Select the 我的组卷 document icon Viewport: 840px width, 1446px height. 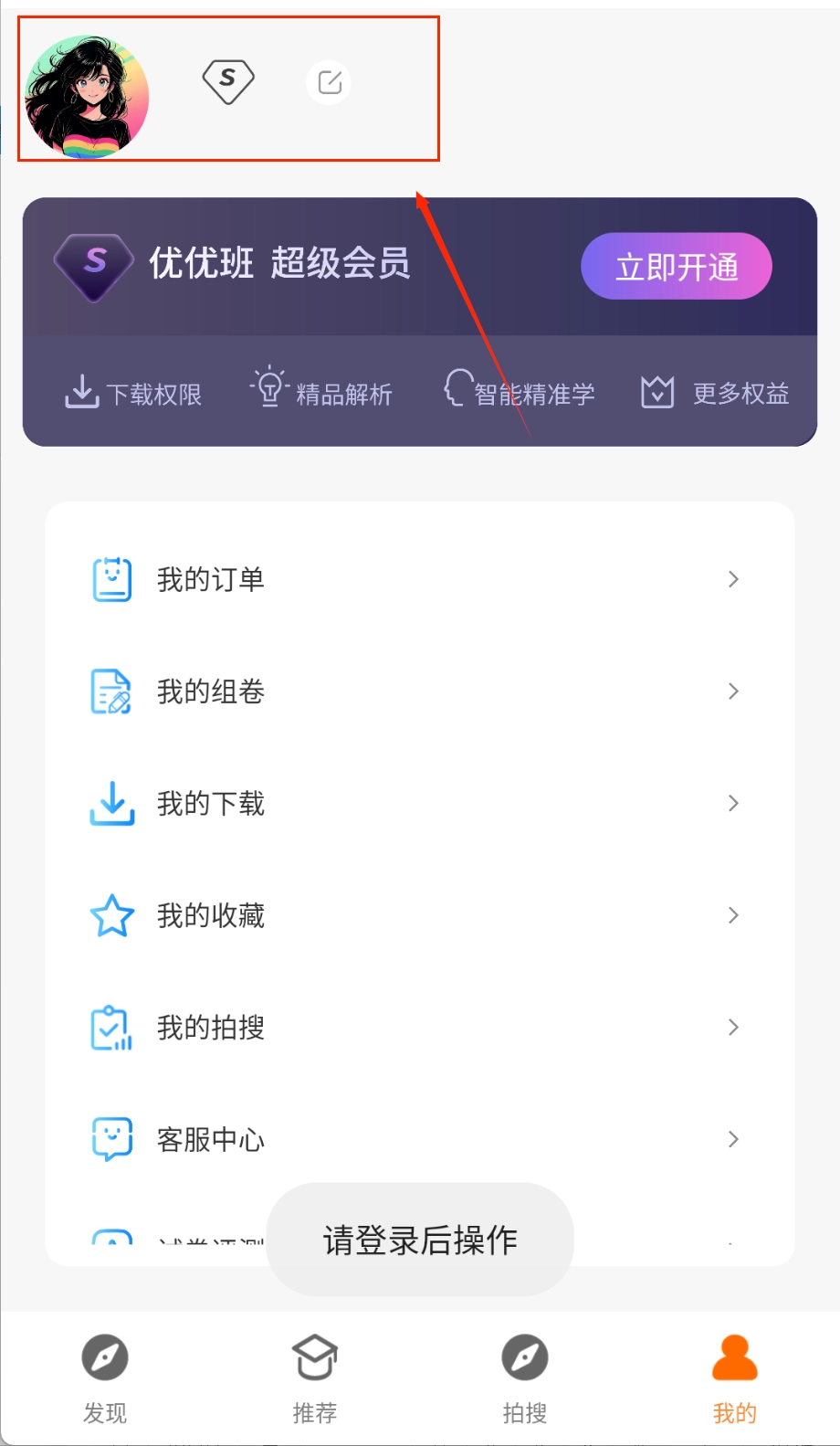(x=111, y=691)
